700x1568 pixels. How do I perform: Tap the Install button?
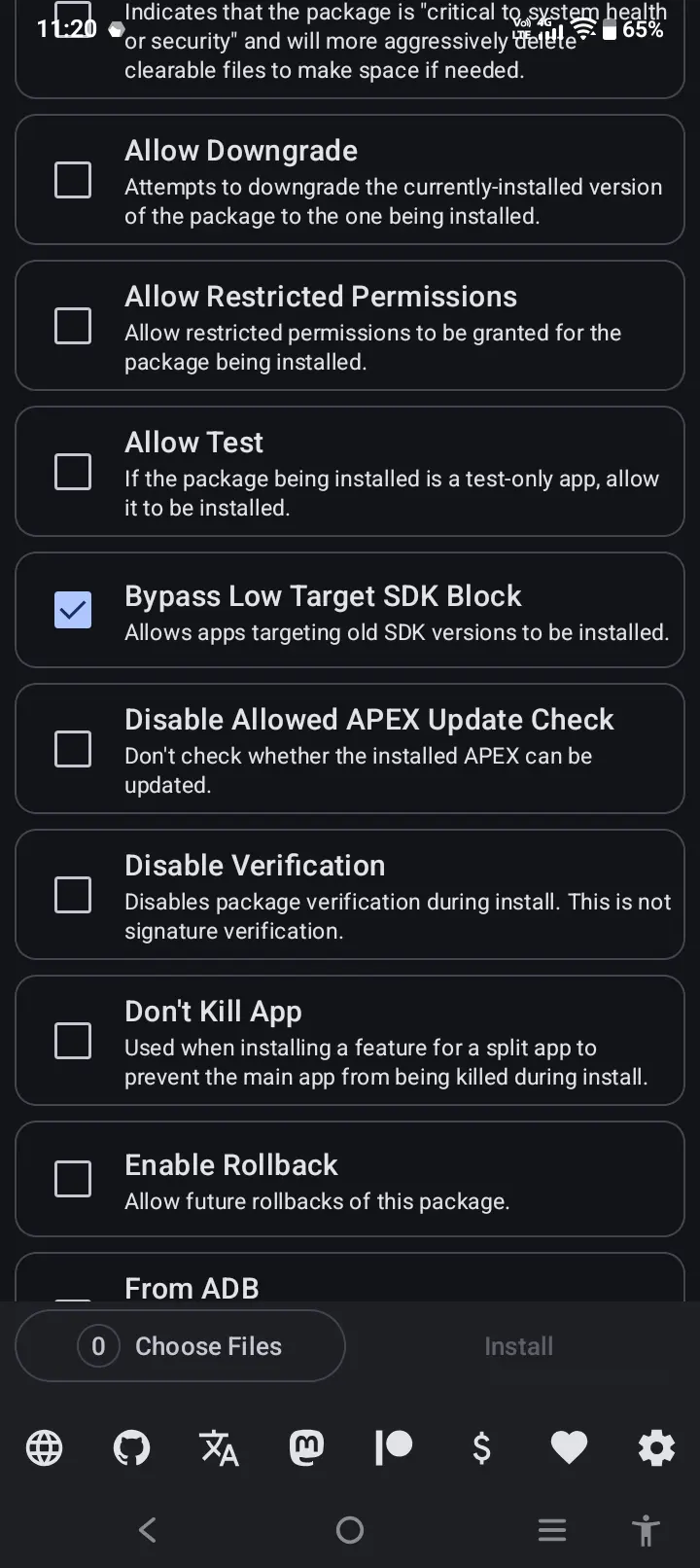(x=518, y=1346)
